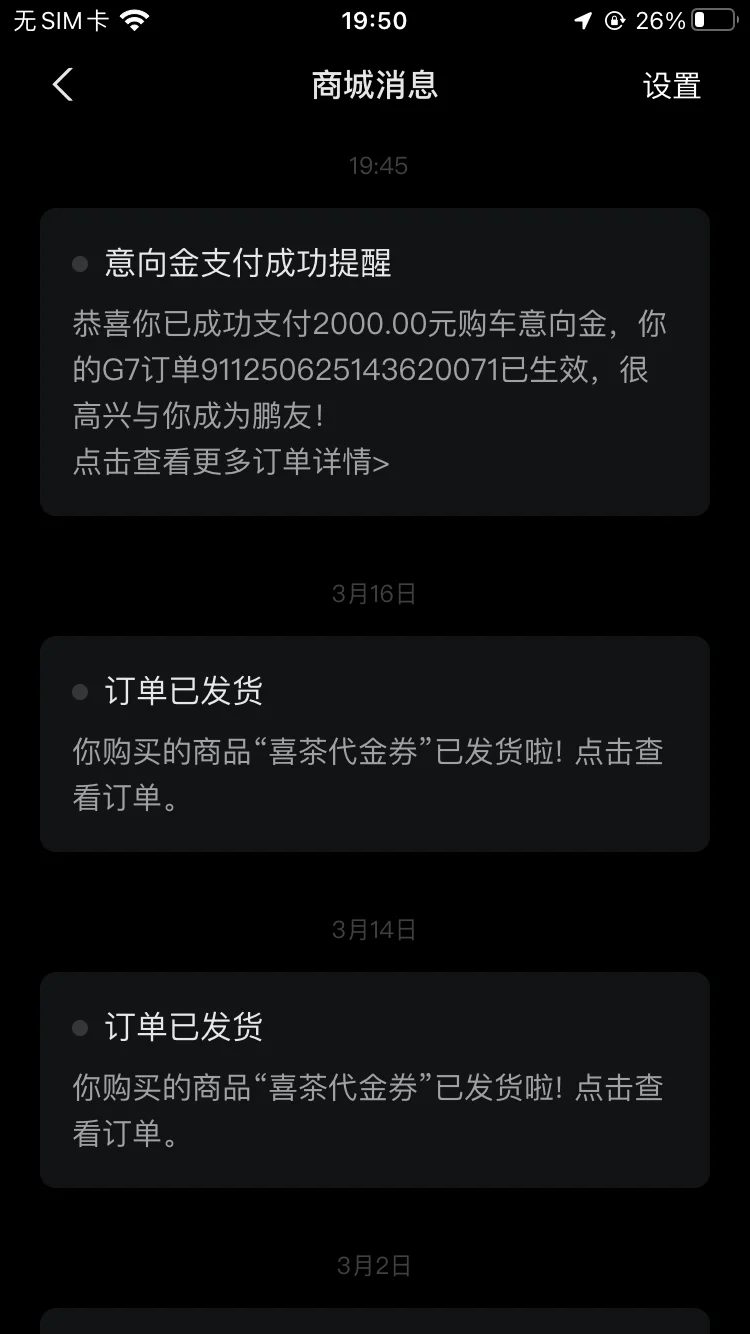Open 设置 in the top bar
This screenshot has height=1334, width=750.
(671, 86)
